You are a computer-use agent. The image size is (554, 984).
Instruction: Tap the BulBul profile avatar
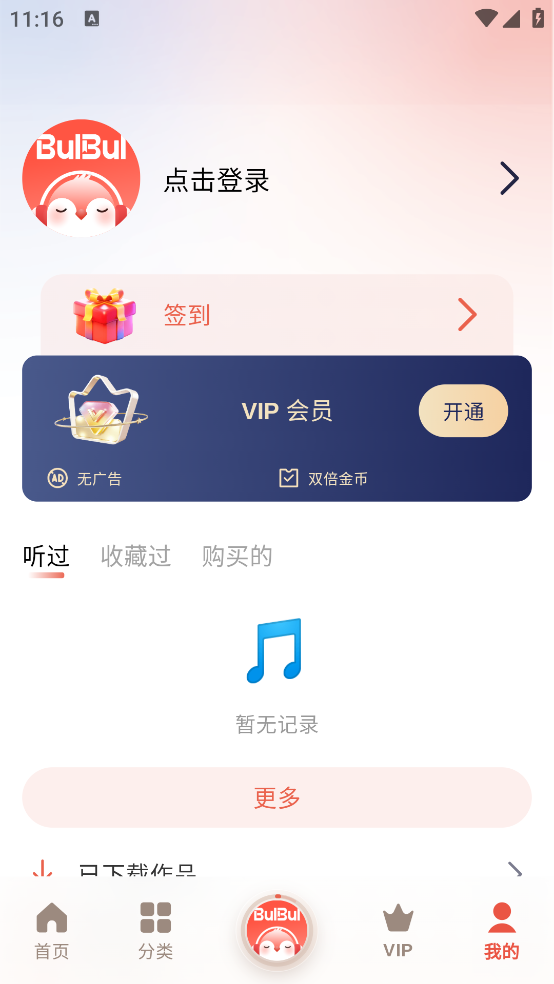click(x=81, y=178)
